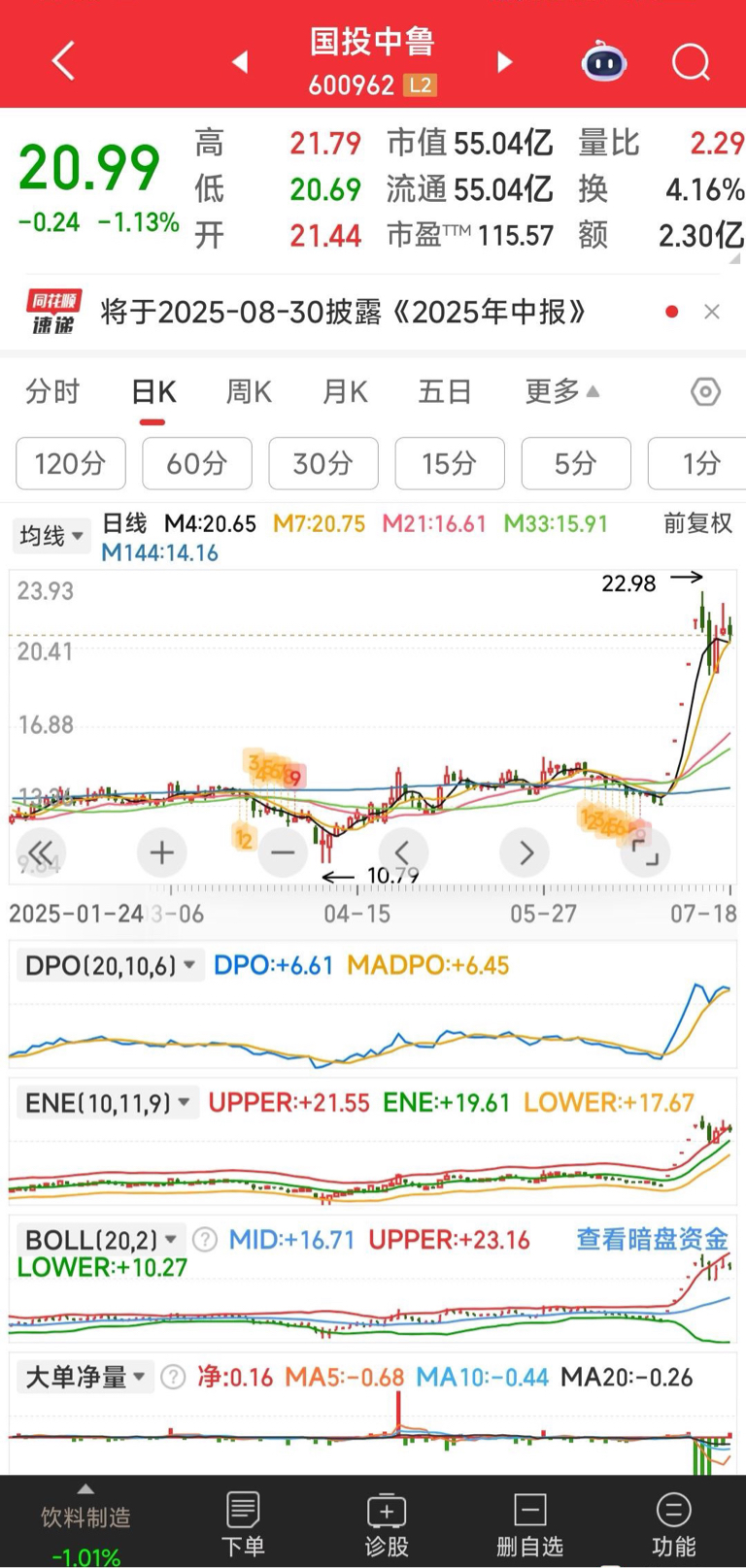Expand chart to fullscreen

click(644, 852)
